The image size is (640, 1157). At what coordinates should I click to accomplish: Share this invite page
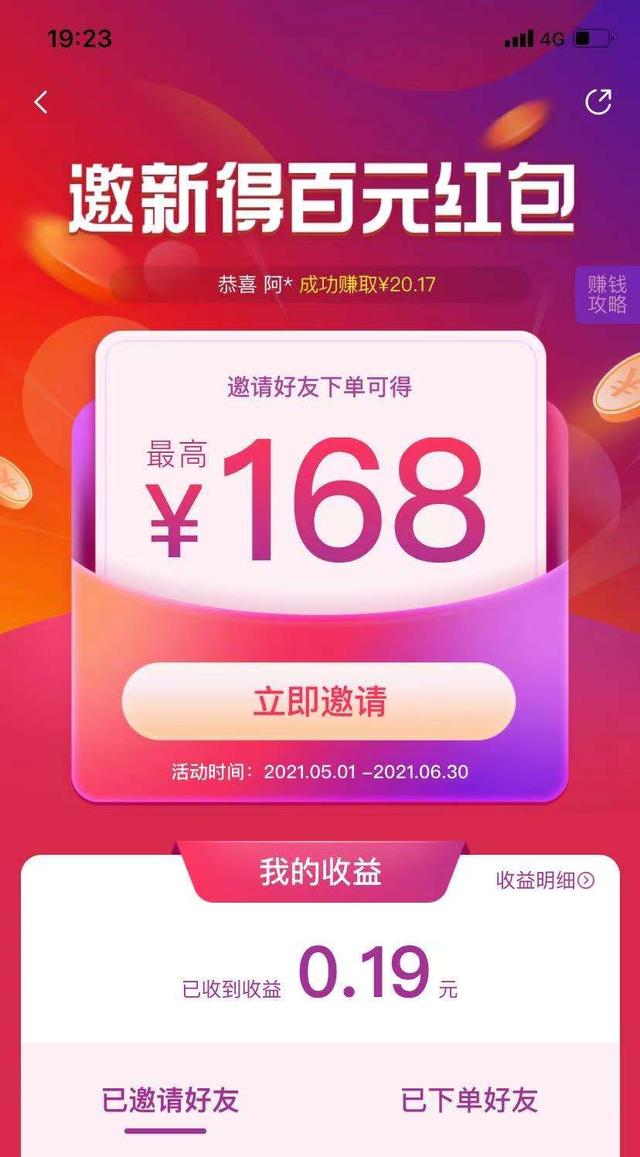point(598,102)
